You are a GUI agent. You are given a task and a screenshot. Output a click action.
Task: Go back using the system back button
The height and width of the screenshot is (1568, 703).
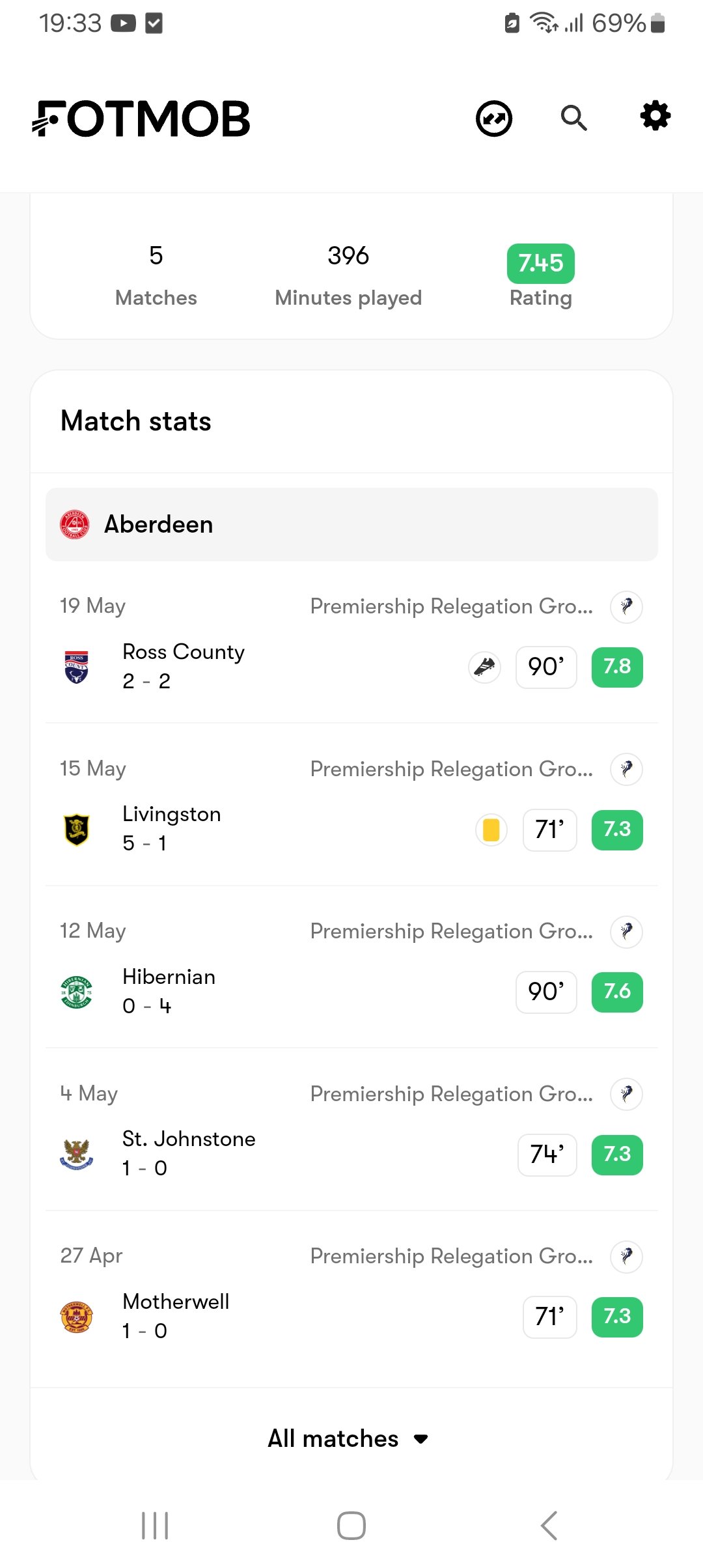pos(549,1526)
